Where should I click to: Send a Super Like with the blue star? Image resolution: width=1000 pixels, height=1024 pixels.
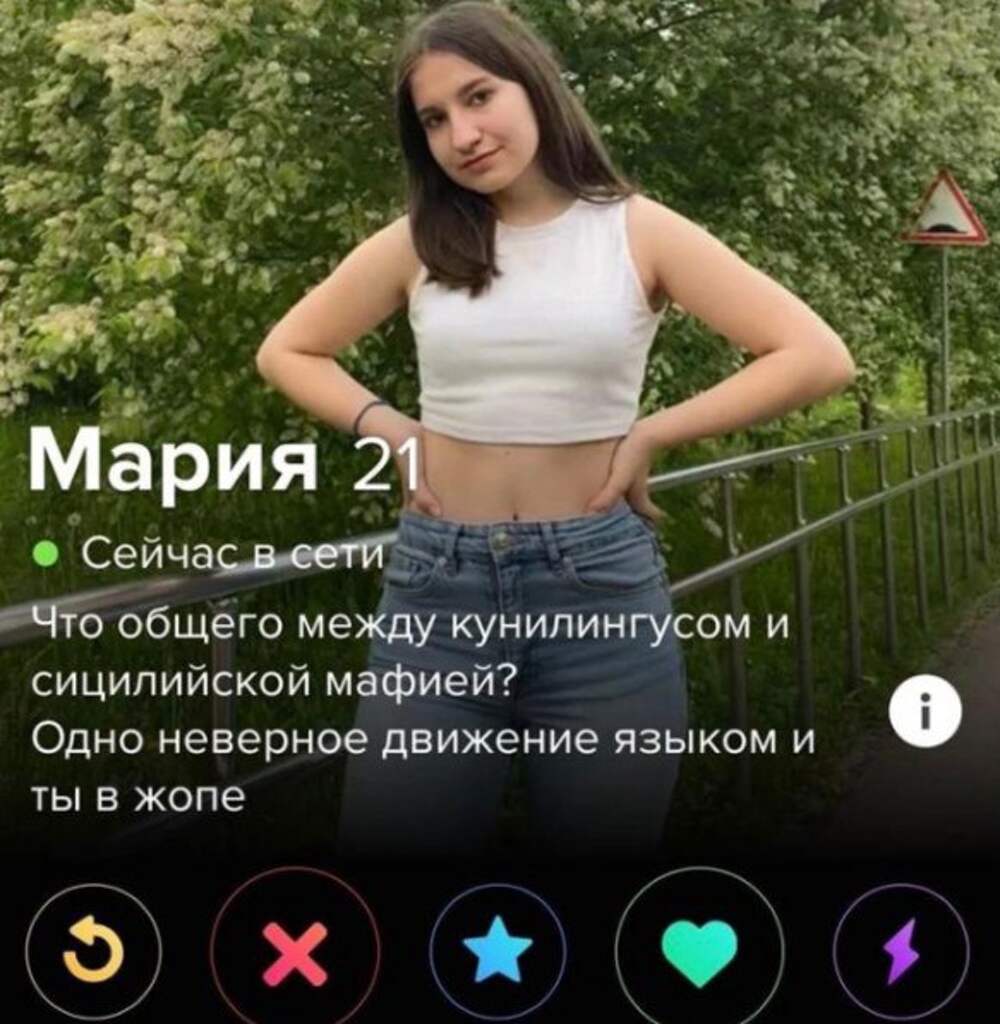498,953
